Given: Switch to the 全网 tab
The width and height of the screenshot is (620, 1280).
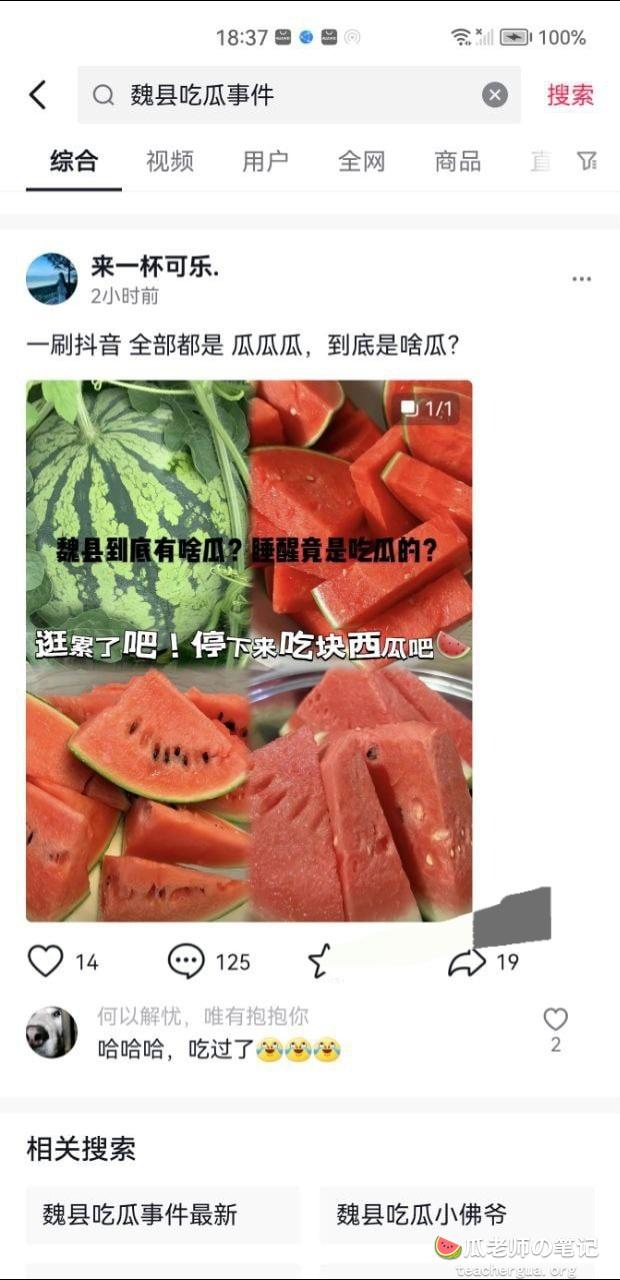Looking at the screenshot, I should tap(361, 161).
